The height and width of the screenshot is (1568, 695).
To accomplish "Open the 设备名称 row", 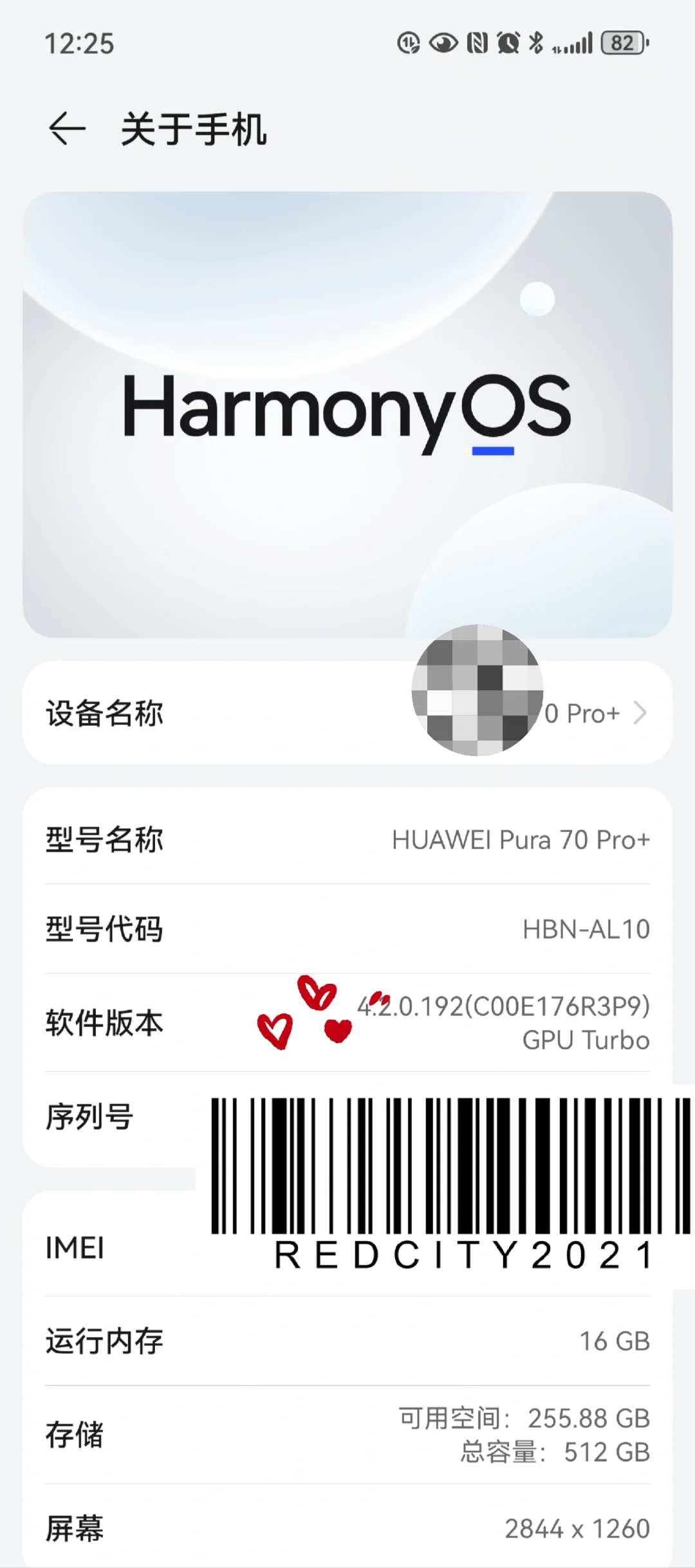I will (347, 713).
